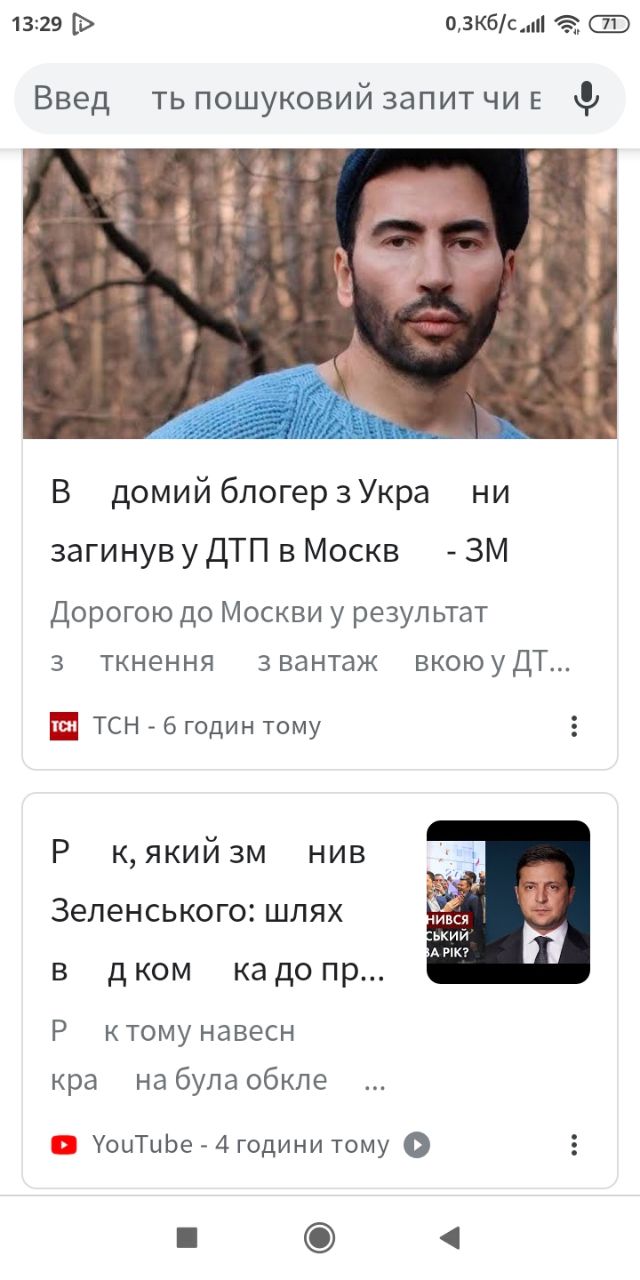Tap the search query input field
The image size is (640, 1280).
click(290, 98)
